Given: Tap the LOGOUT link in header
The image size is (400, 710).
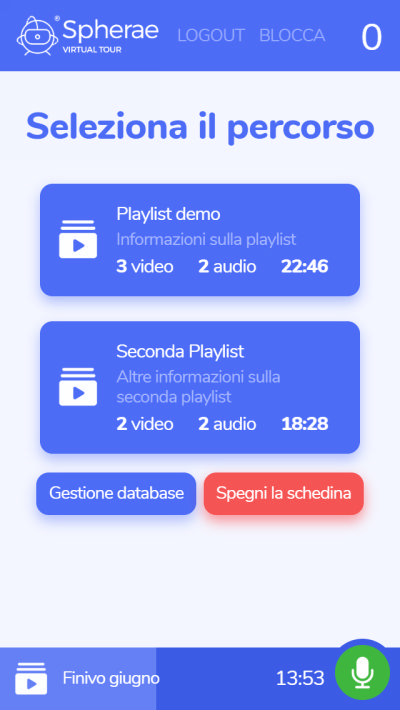Looking at the screenshot, I should (x=211, y=35).
